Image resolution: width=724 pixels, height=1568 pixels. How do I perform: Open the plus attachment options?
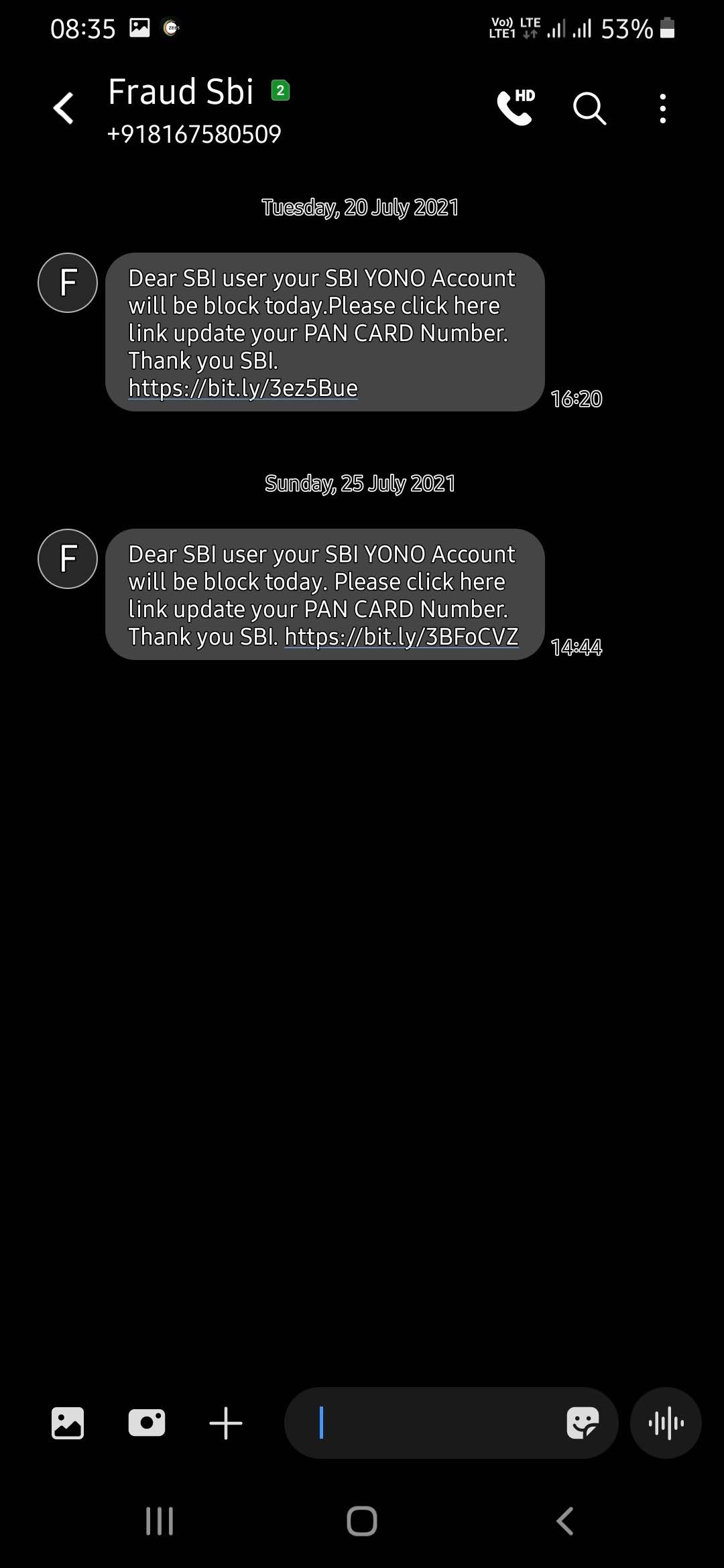click(226, 1423)
